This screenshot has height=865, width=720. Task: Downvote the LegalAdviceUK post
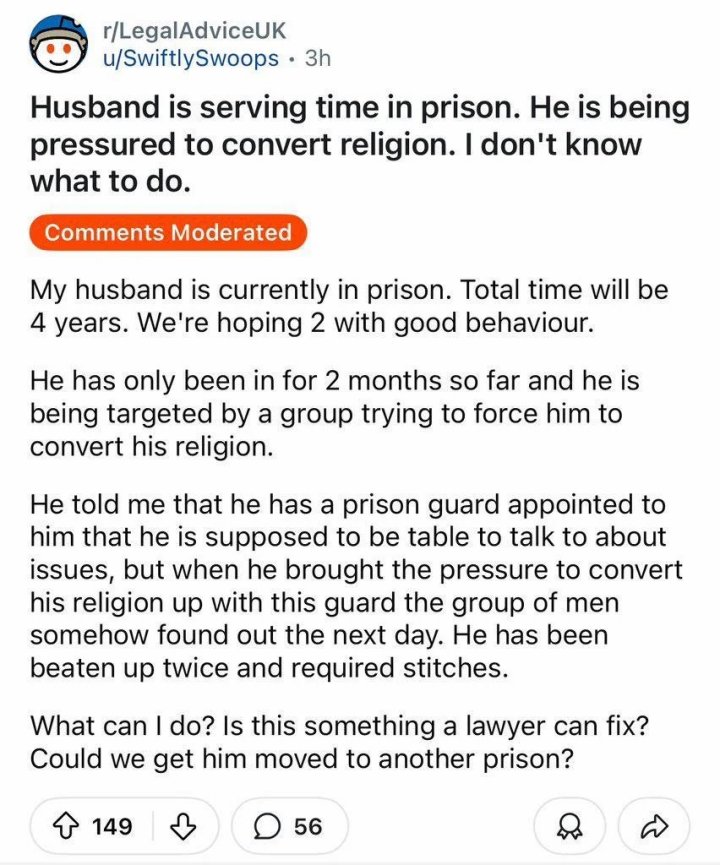coord(183,826)
